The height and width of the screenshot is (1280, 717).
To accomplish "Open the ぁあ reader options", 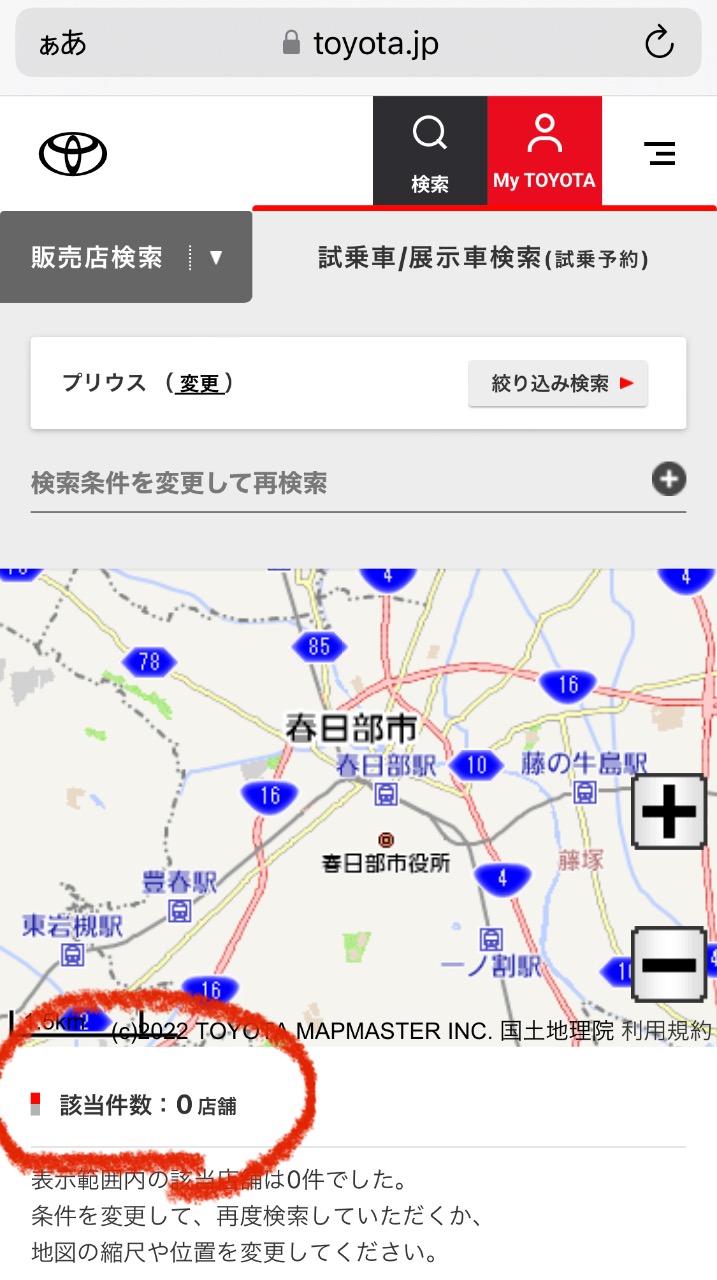I will point(62,44).
